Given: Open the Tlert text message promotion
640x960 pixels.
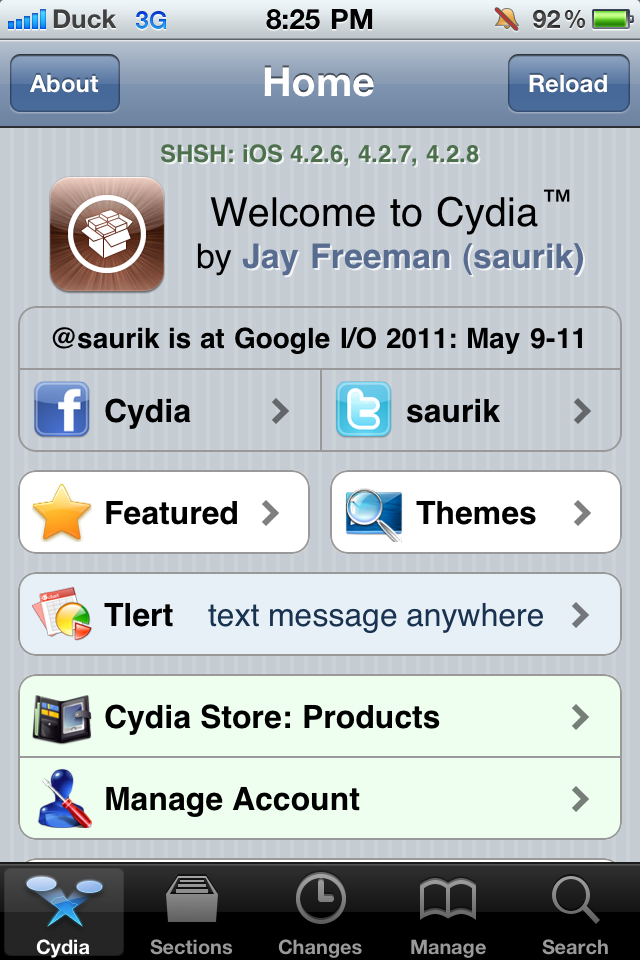Looking at the screenshot, I should (x=320, y=615).
